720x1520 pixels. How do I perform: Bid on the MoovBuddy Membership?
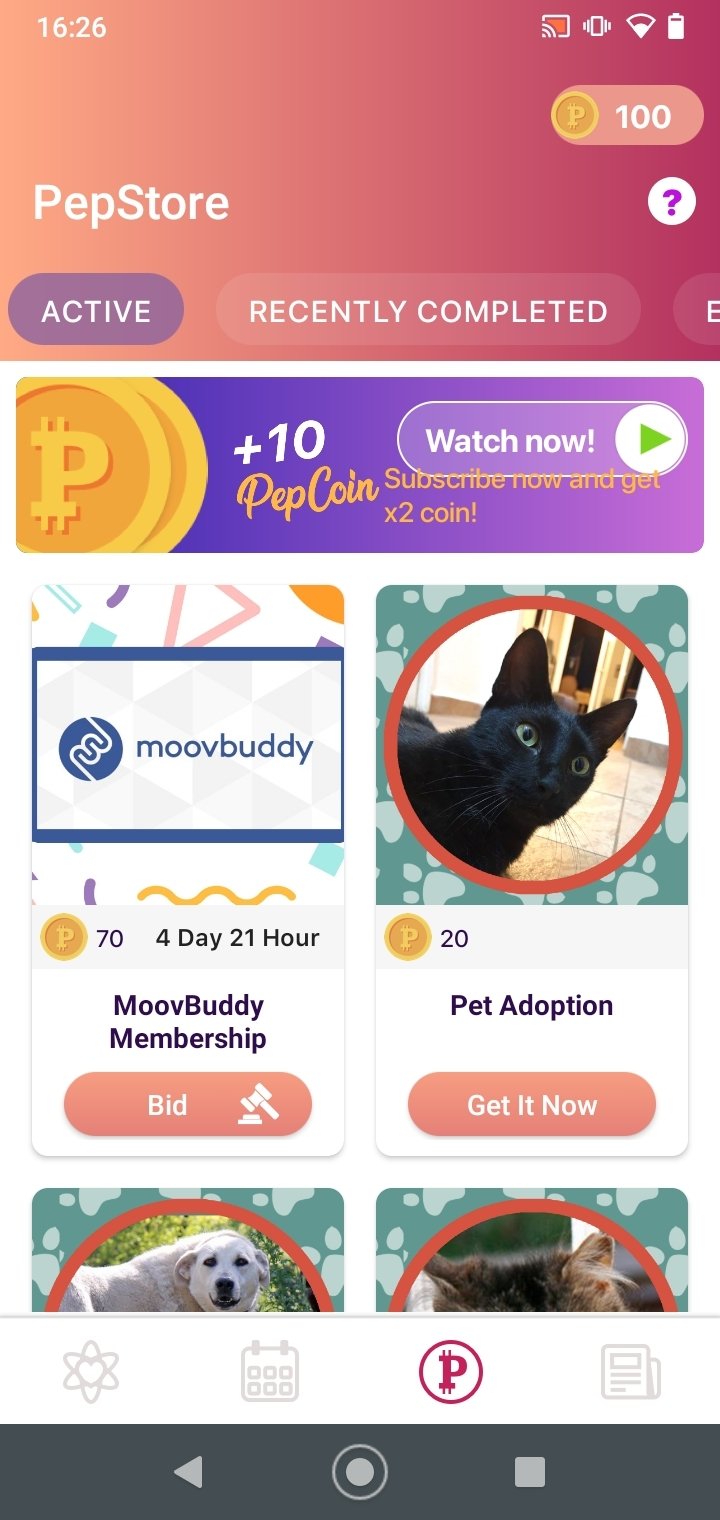[x=188, y=1105]
